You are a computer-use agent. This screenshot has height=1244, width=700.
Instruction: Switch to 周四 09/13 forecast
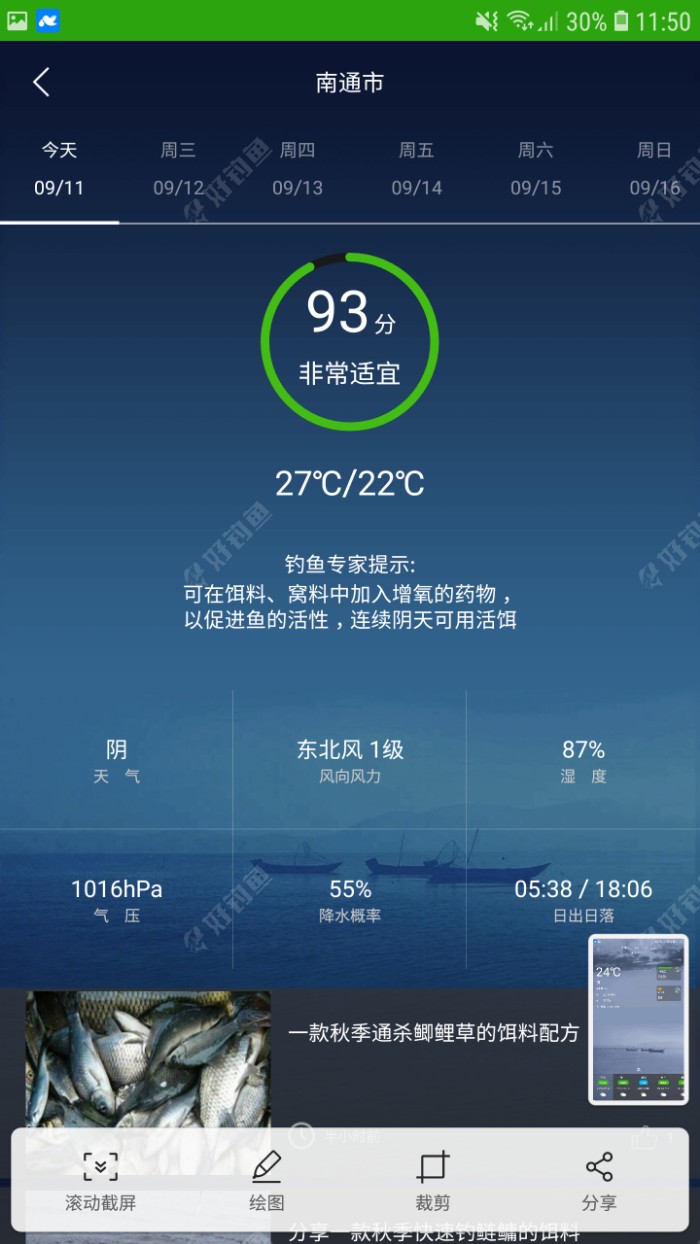(x=297, y=169)
